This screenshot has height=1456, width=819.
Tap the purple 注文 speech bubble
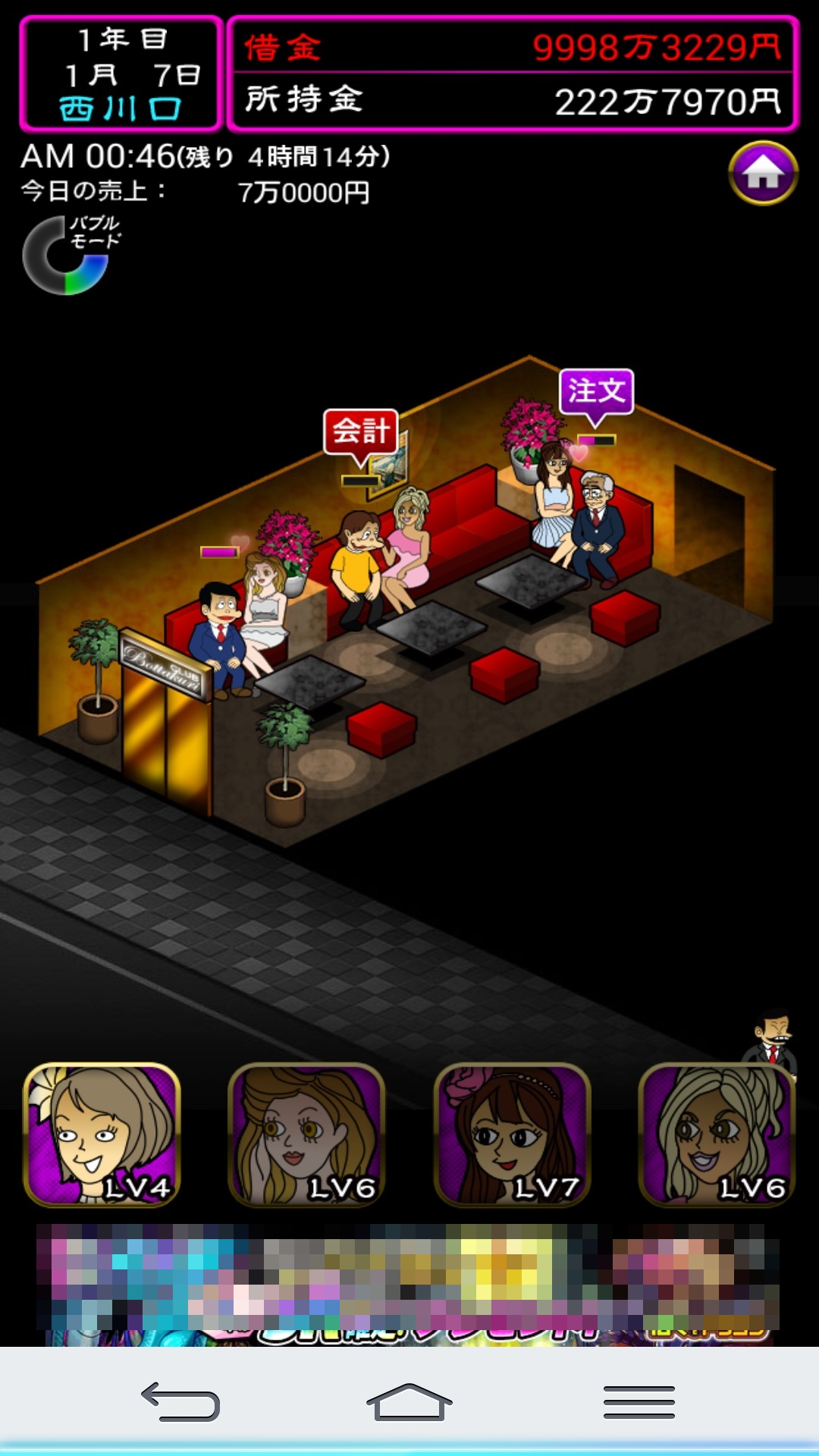click(x=596, y=392)
